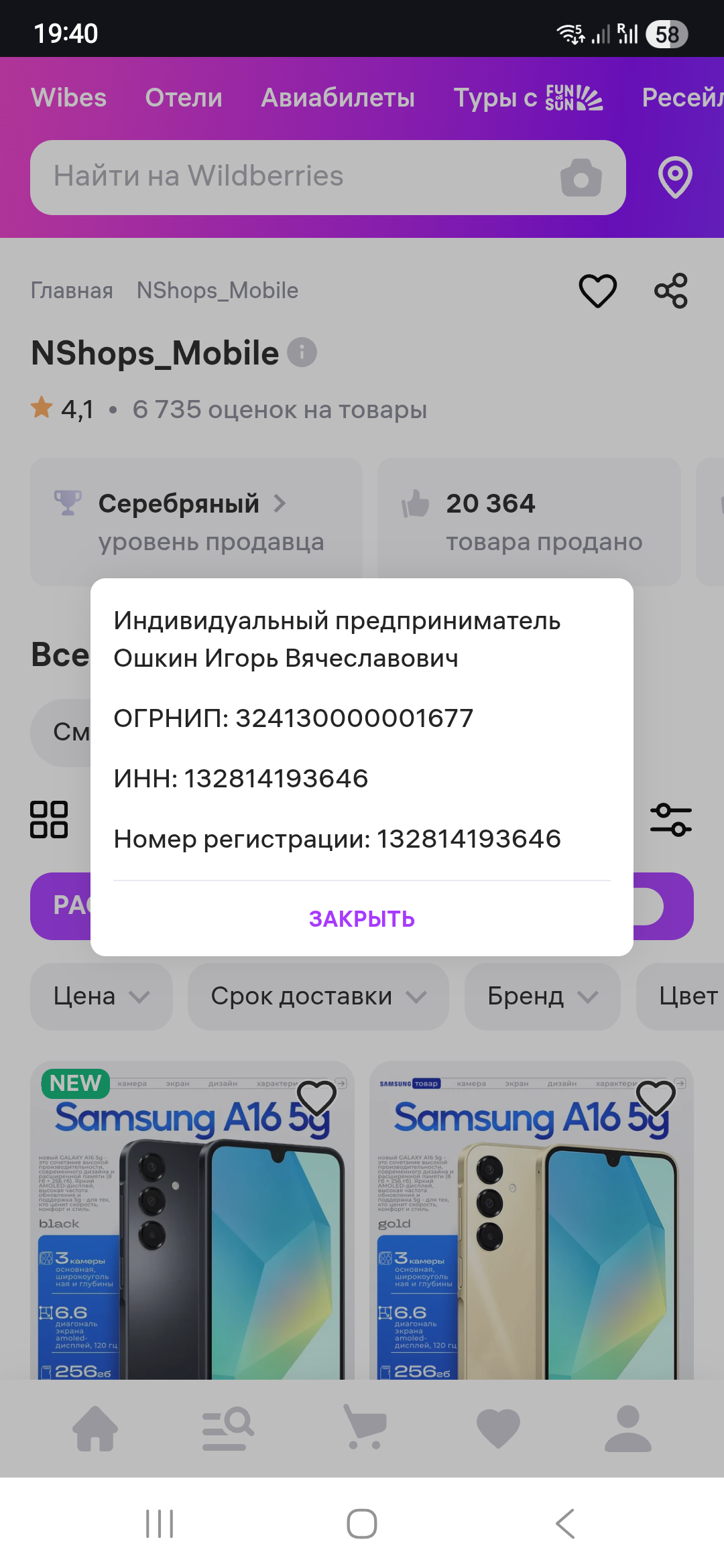Expand the Срок доставки filter

tap(318, 996)
